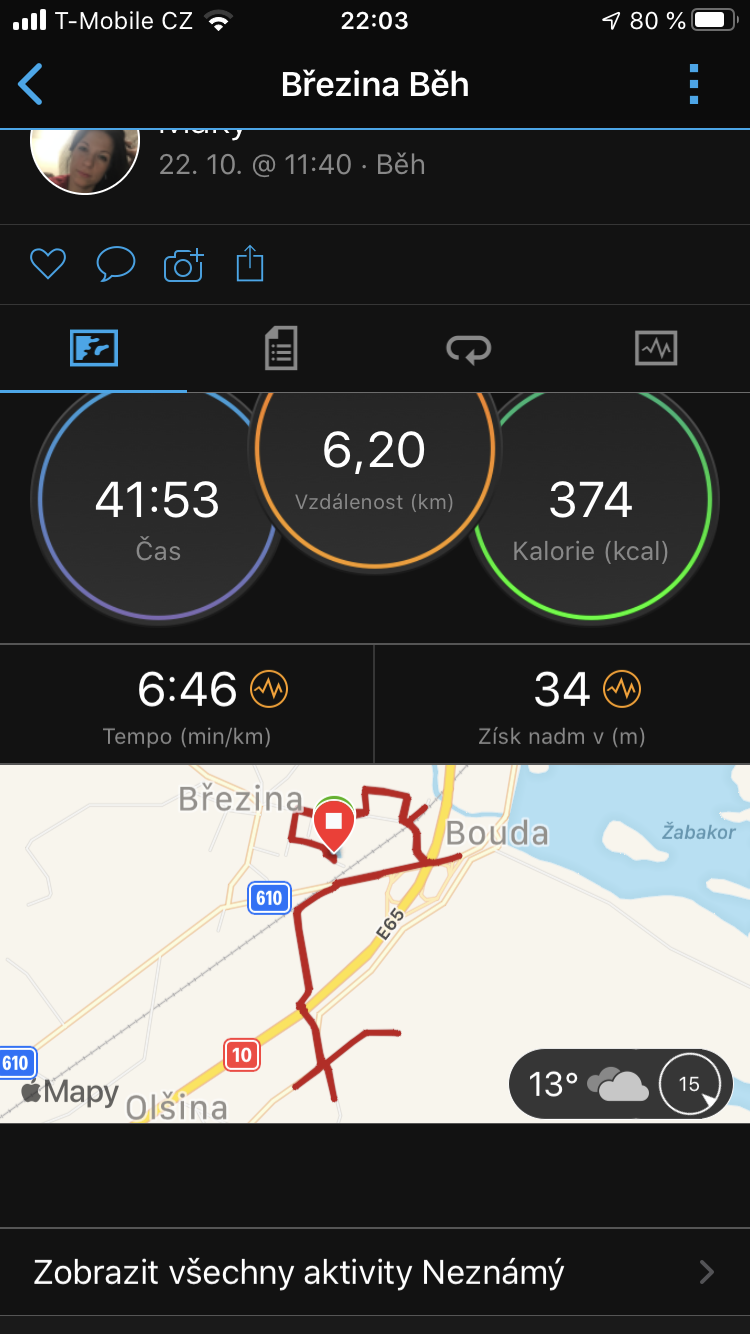
Task: Switch to the charts tab
Action: pos(656,349)
